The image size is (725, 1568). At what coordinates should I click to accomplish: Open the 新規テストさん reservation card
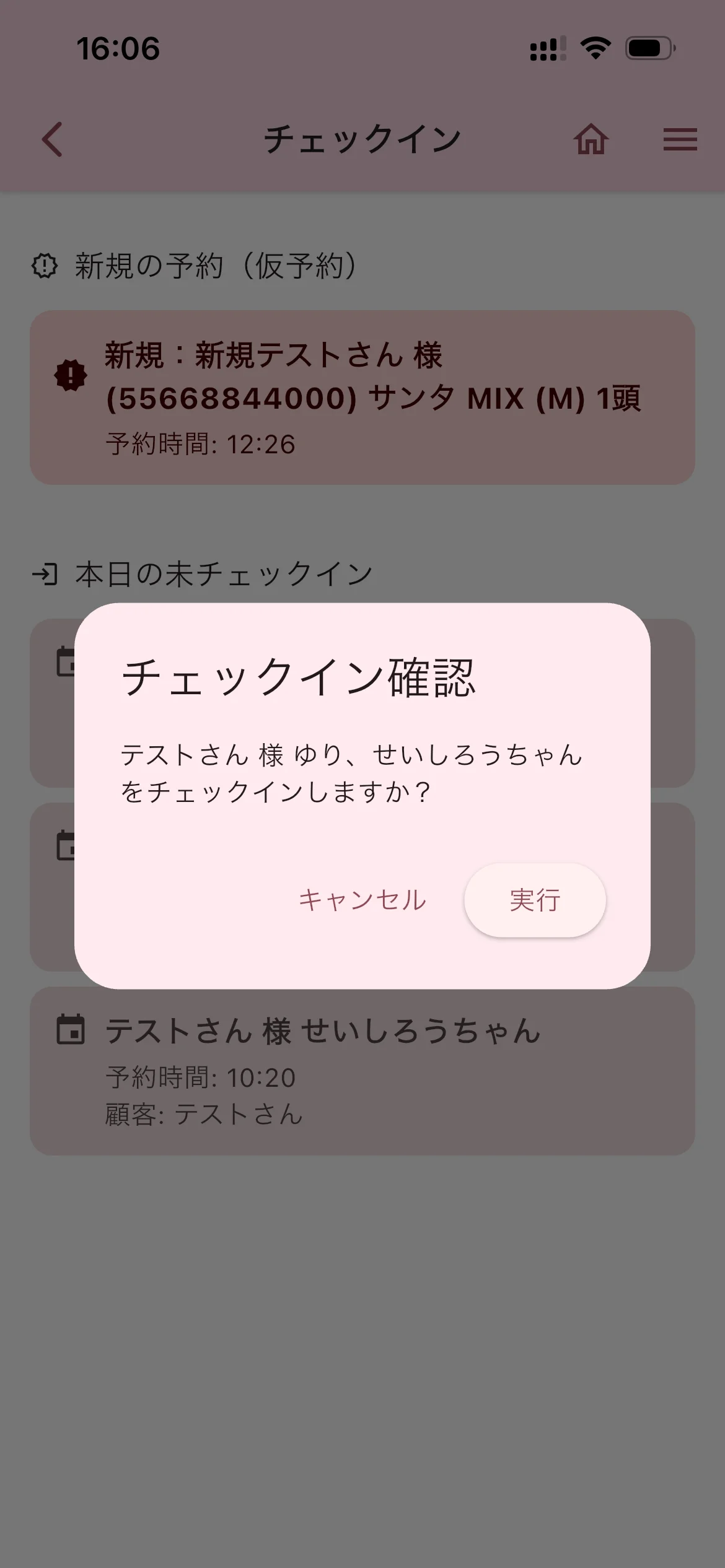(x=362, y=398)
